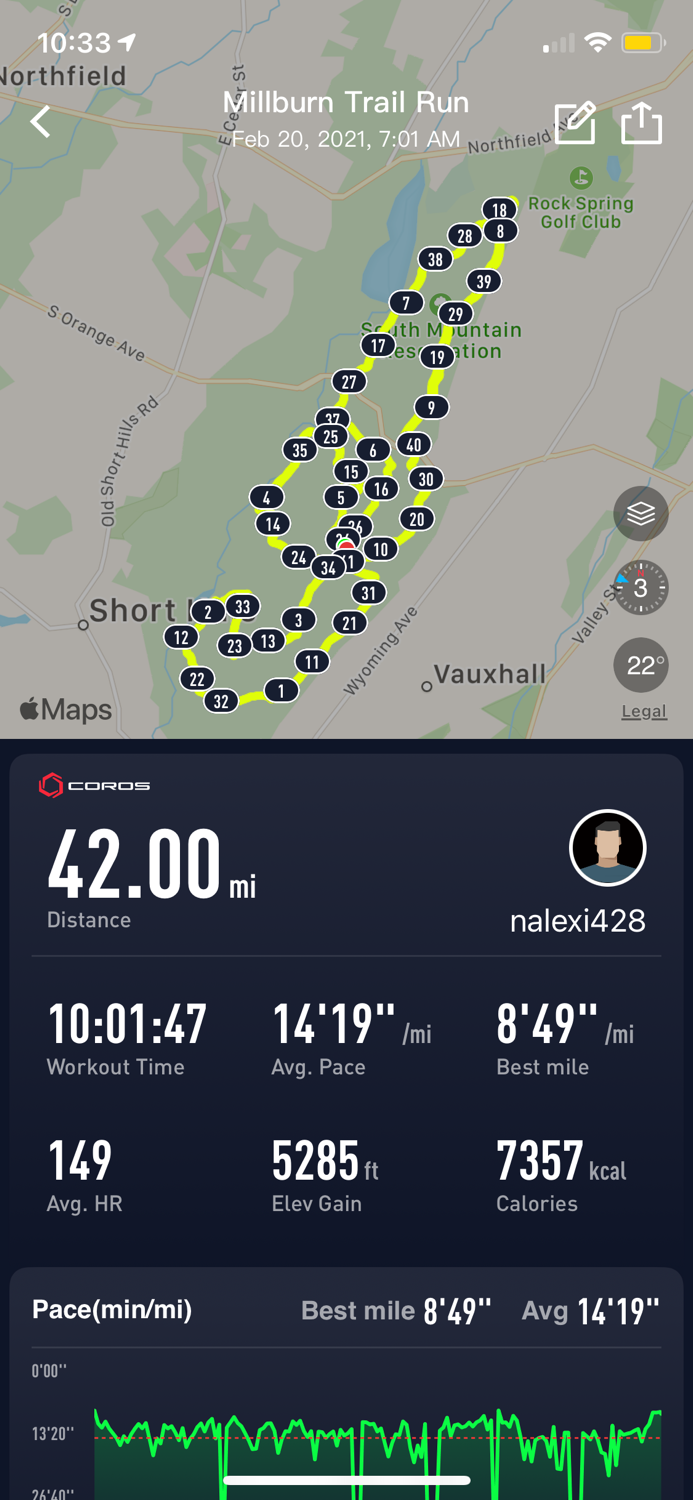
Task: Open the Legal link on map
Action: point(644,711)
